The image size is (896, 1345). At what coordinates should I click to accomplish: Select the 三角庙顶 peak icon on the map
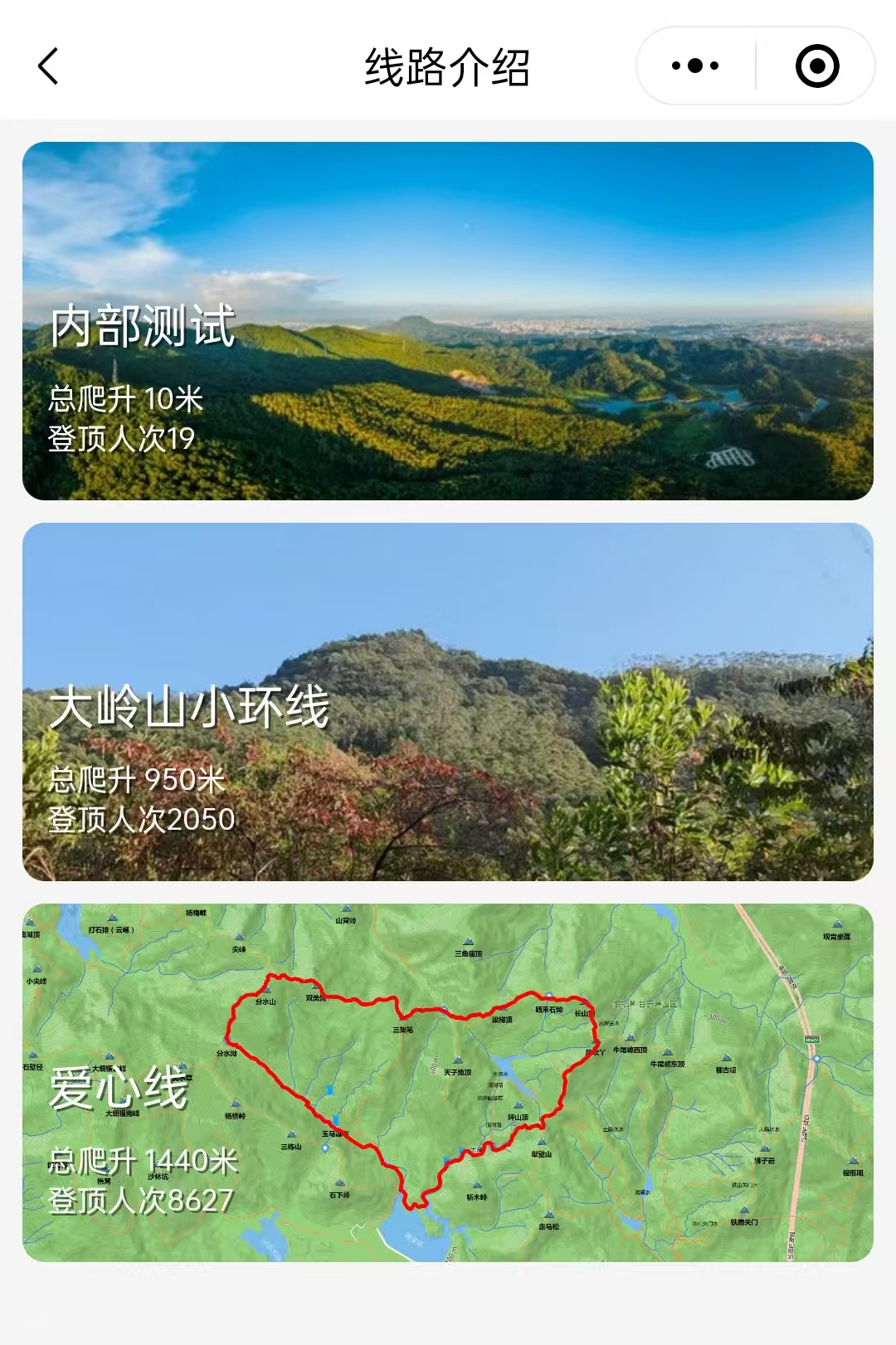(467, 940)
